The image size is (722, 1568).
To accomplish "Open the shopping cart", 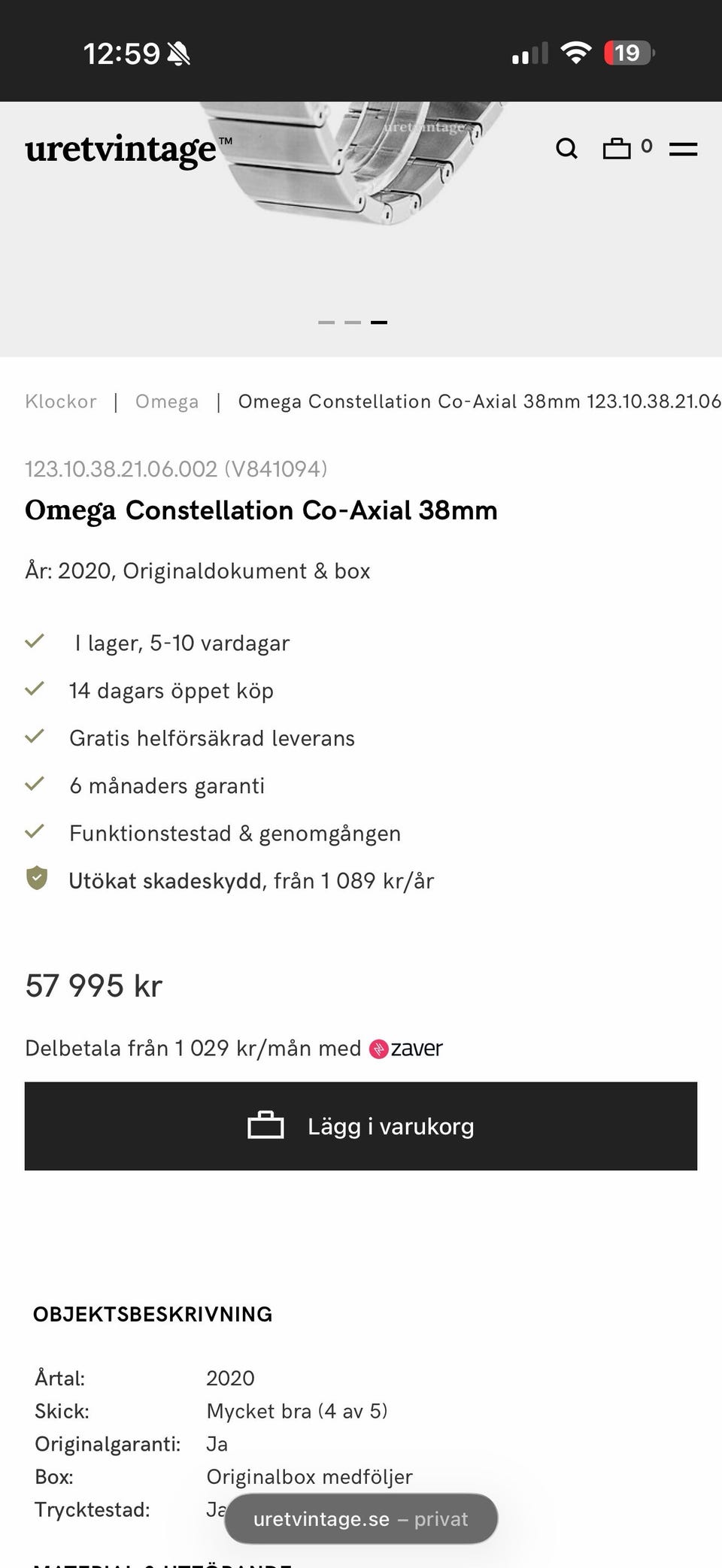I will tap(627, 148).
